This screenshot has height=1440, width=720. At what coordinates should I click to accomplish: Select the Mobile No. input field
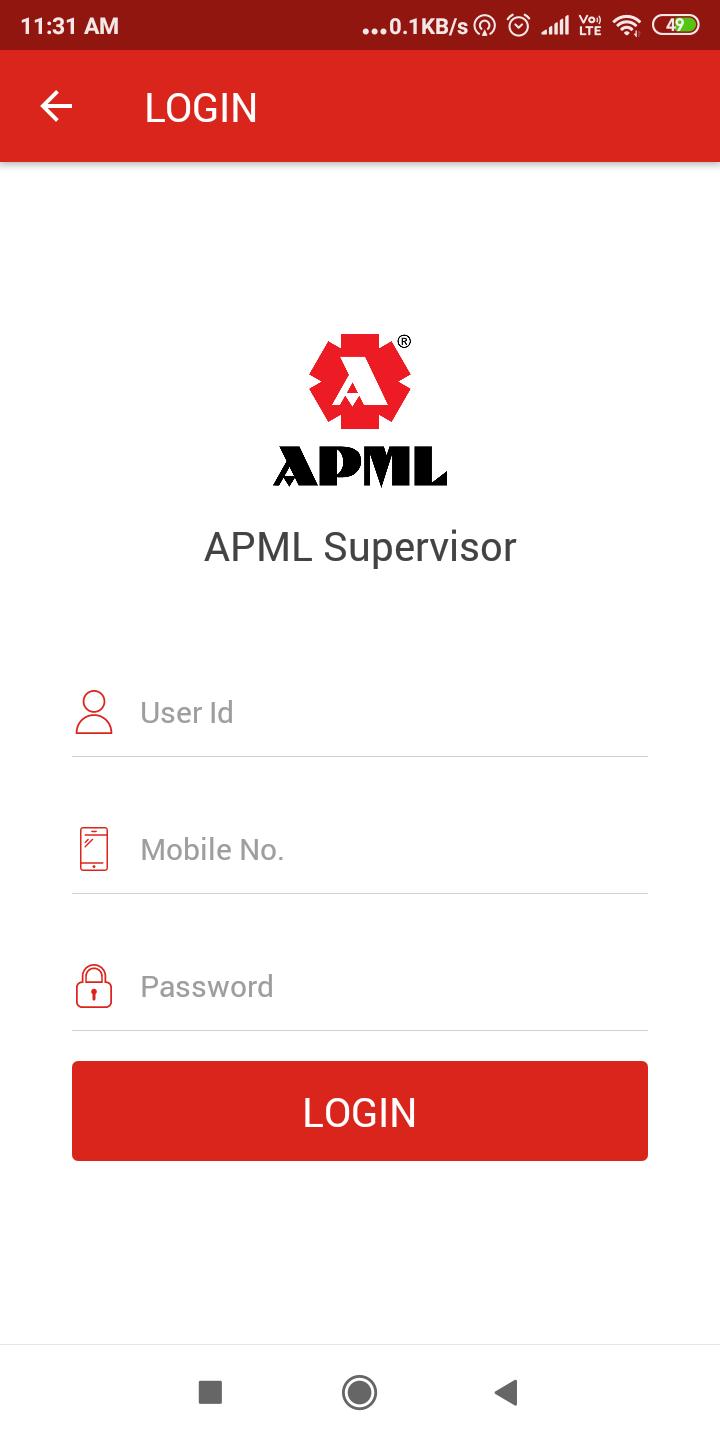pyautogui.click(x=390, y=850)
